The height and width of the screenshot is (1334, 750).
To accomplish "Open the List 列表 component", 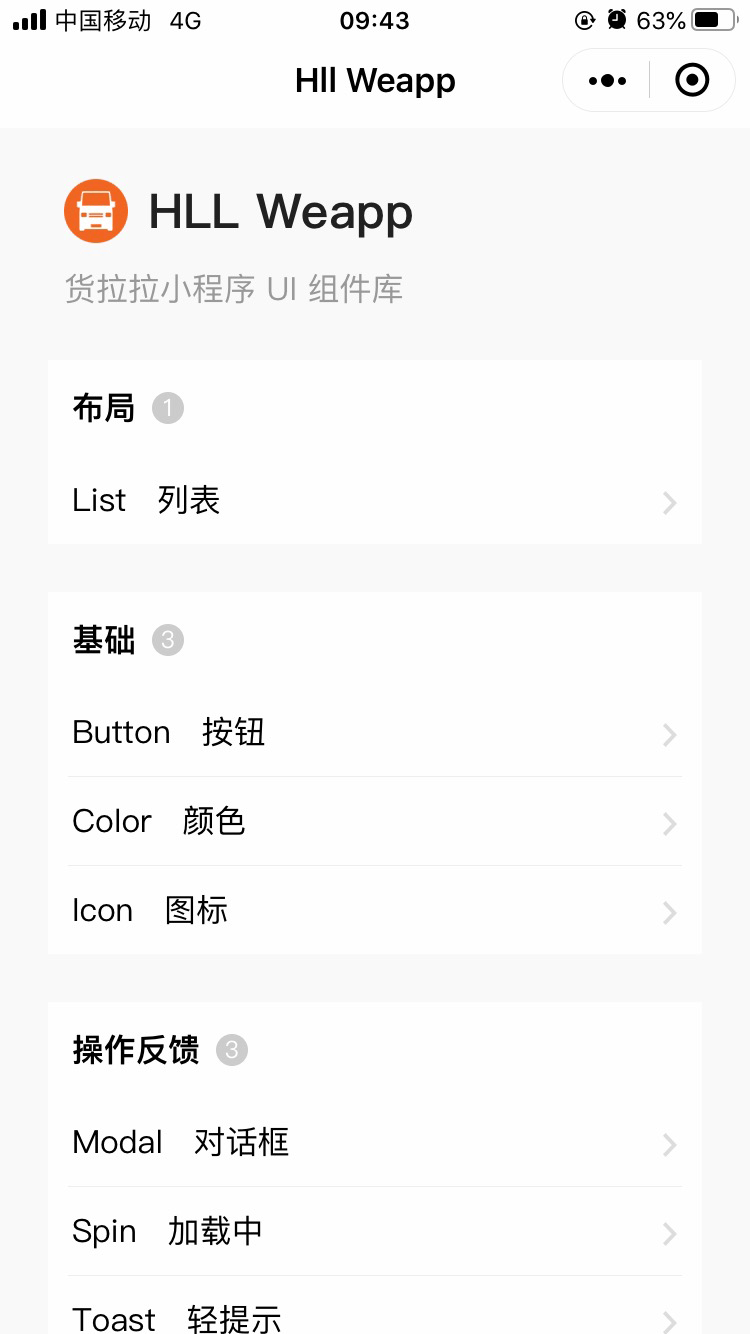I will click(375, 500).
